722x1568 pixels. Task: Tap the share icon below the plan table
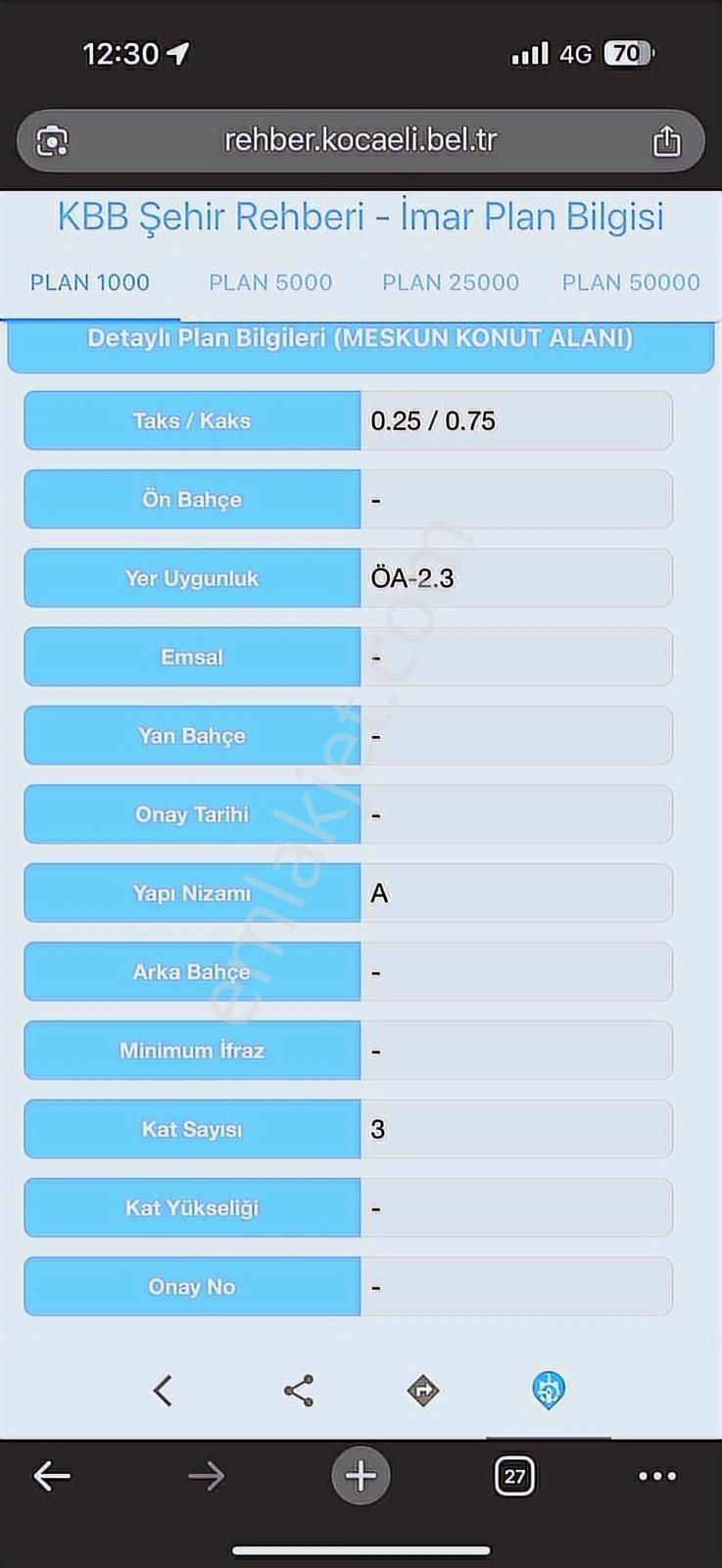point(298,1390)
